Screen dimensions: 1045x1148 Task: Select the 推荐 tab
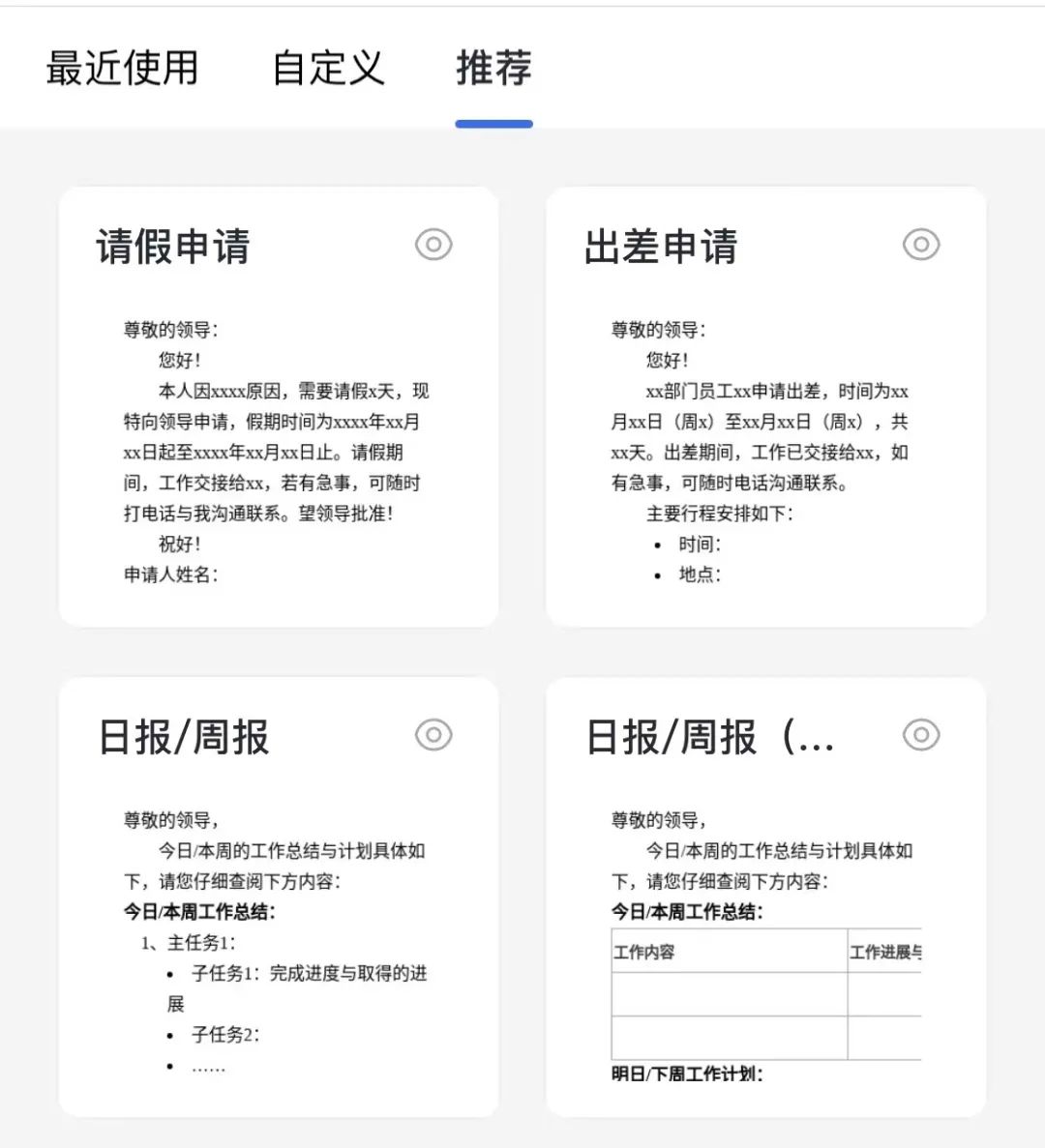tap(493, 68)
